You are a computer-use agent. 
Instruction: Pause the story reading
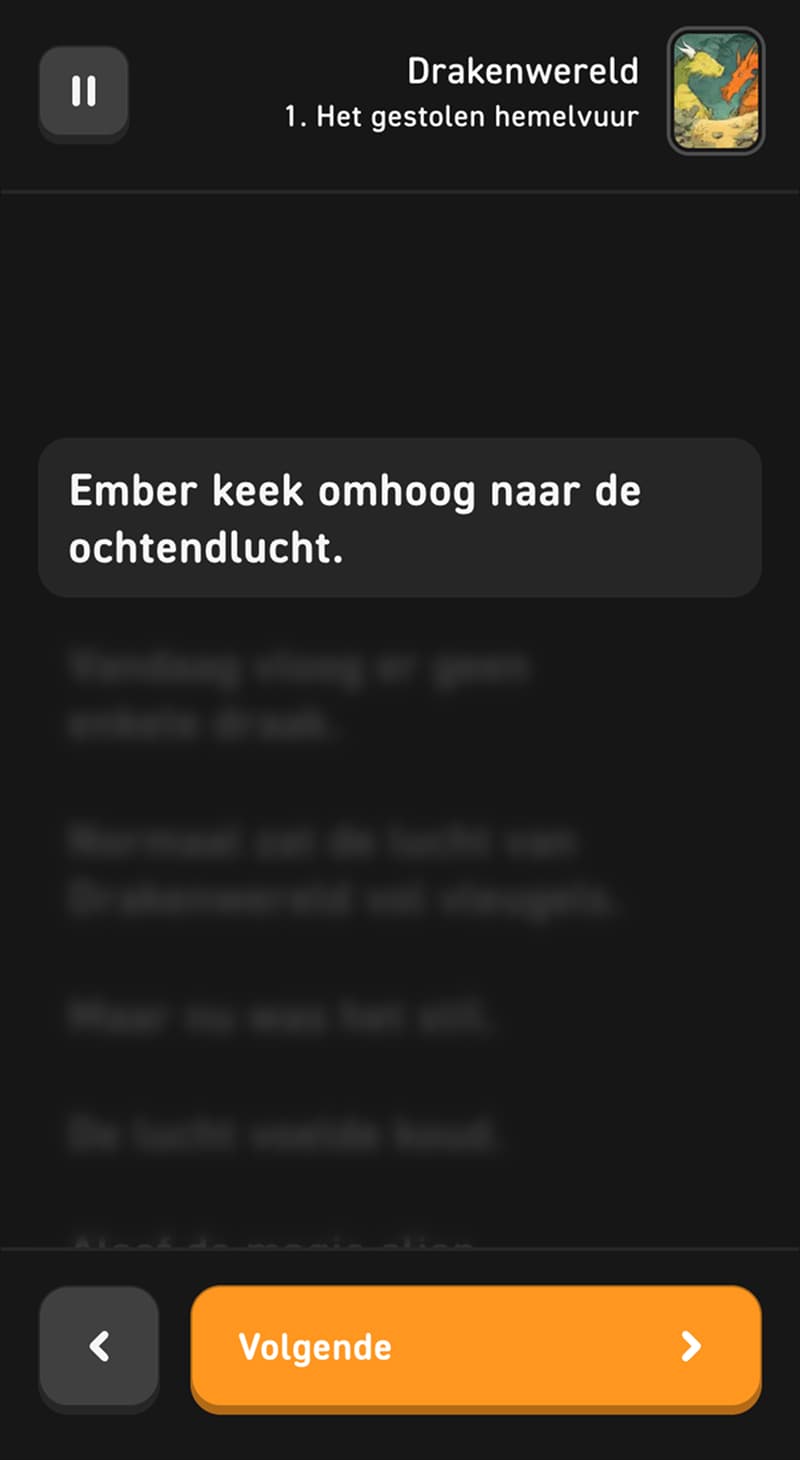tap(84, 92)
